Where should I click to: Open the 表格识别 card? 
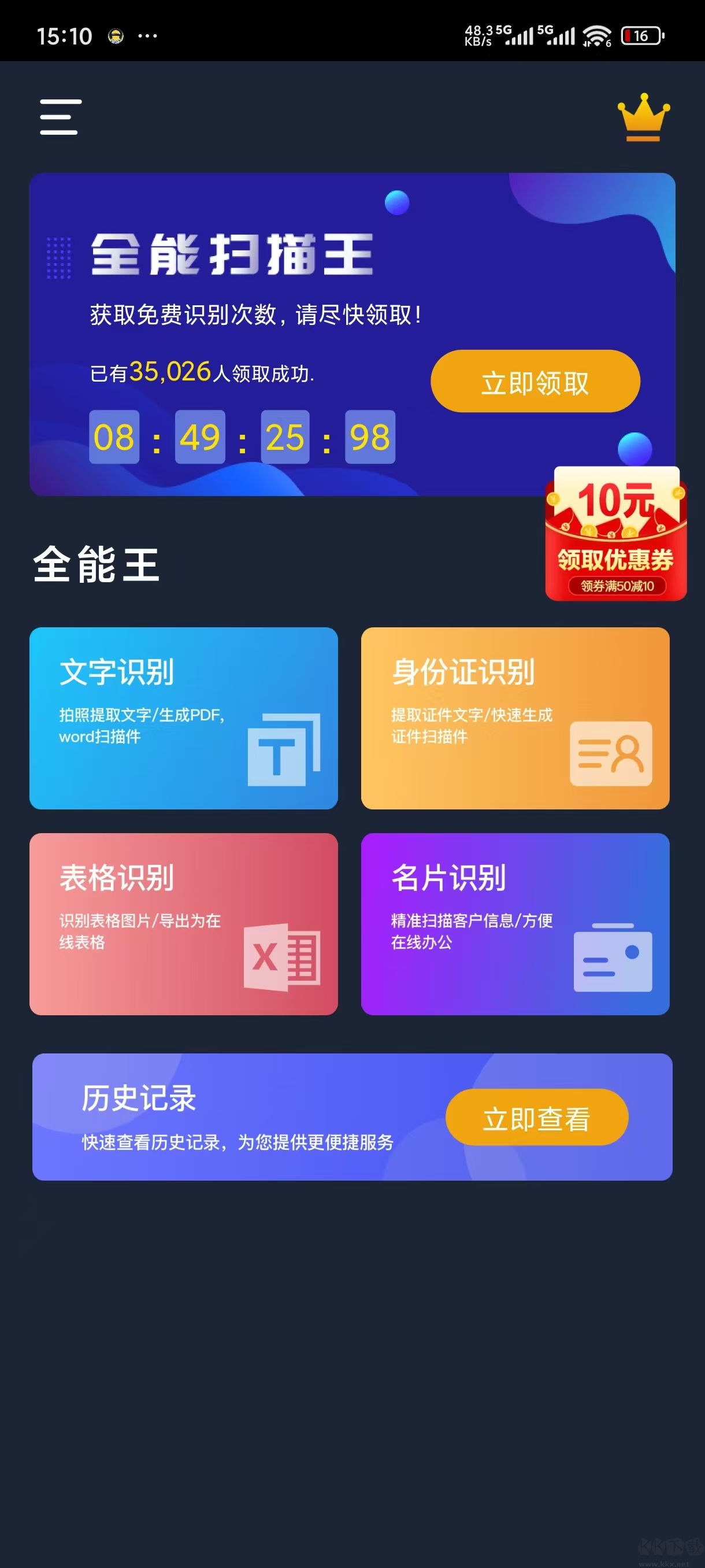point(183,924)
